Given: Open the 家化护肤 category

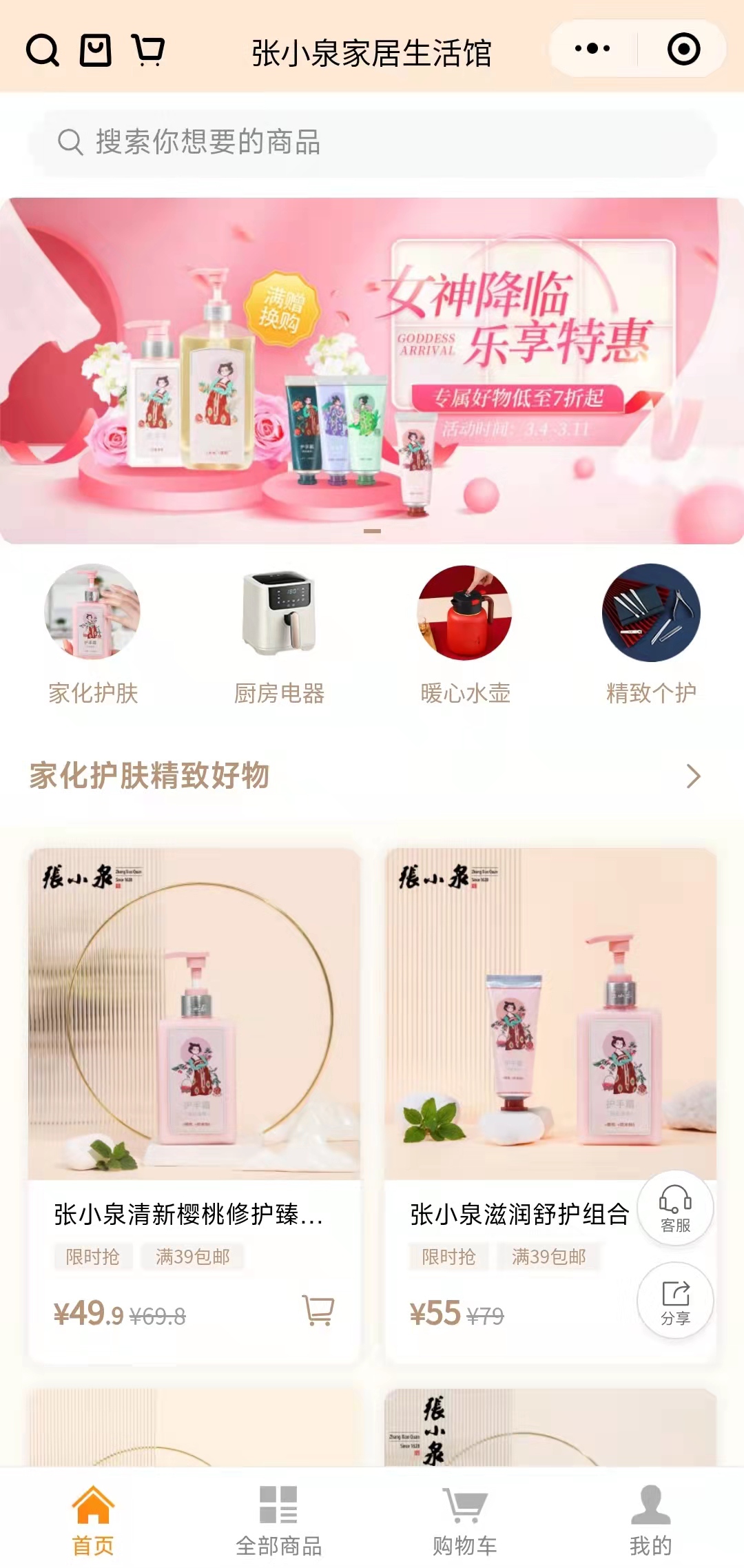Looking at the screenshot, I should pos(93,634).
